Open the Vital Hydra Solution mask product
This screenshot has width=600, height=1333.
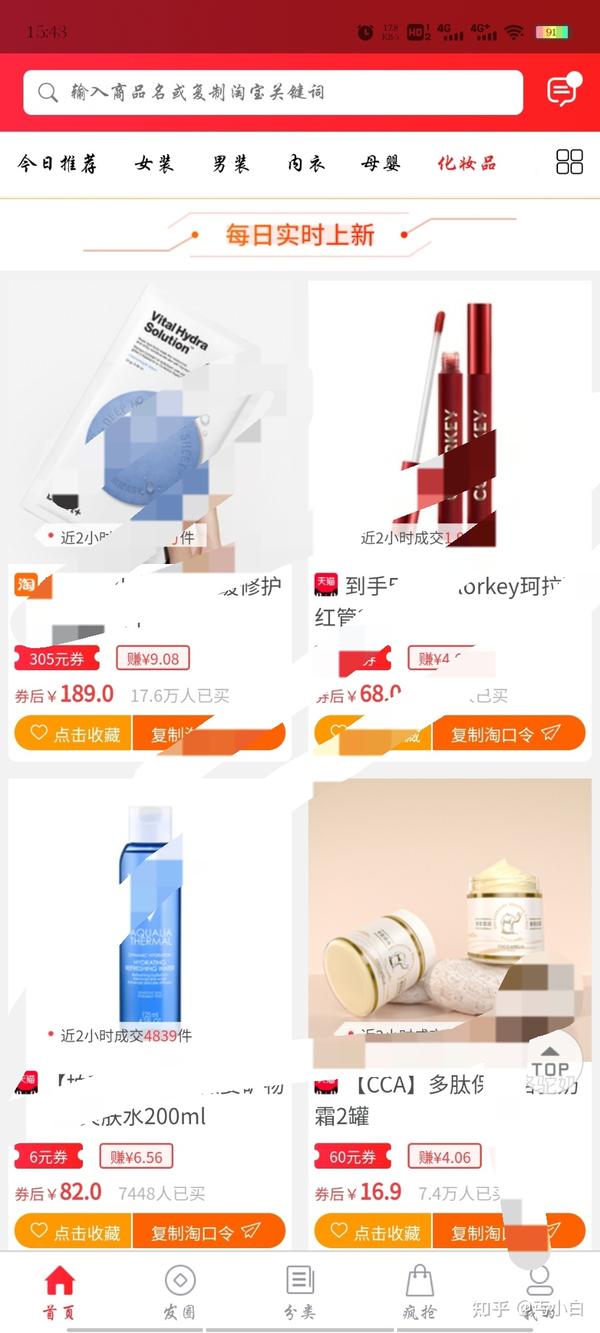(x=150, y=420)
